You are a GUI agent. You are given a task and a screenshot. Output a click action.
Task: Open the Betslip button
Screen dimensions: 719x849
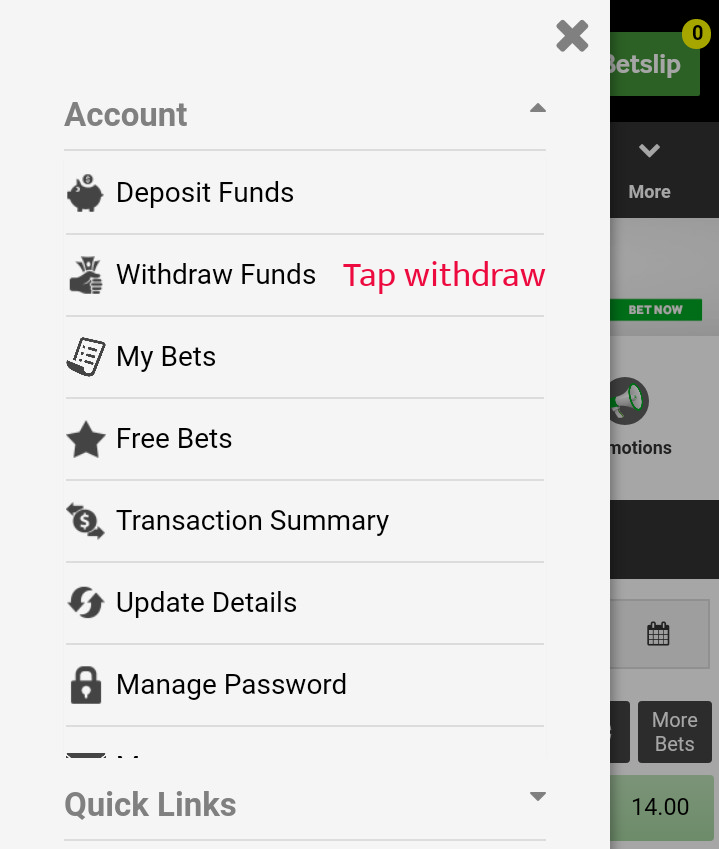pos(655,64)
